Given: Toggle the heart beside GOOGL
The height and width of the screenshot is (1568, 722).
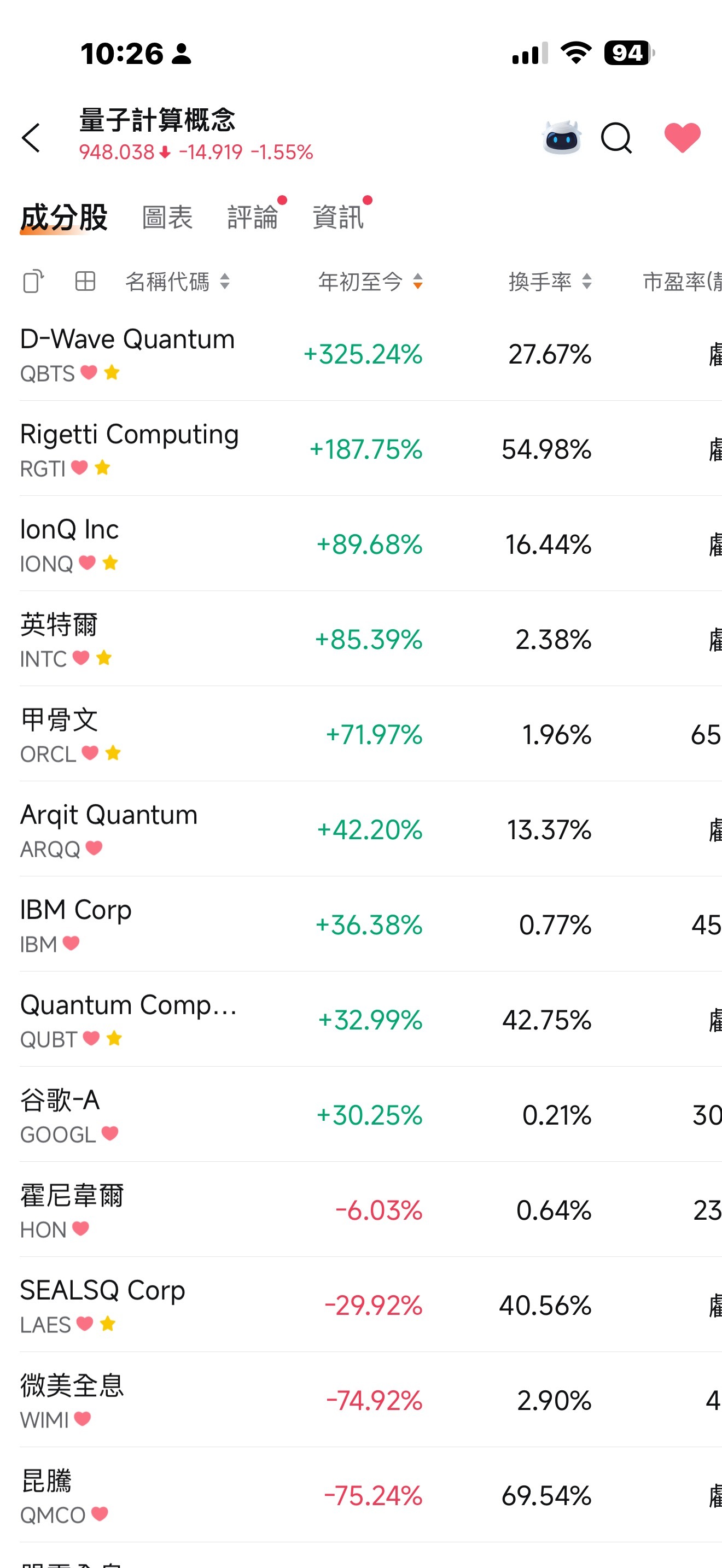Looking at the screenshot, I should tap(109, 1133).
